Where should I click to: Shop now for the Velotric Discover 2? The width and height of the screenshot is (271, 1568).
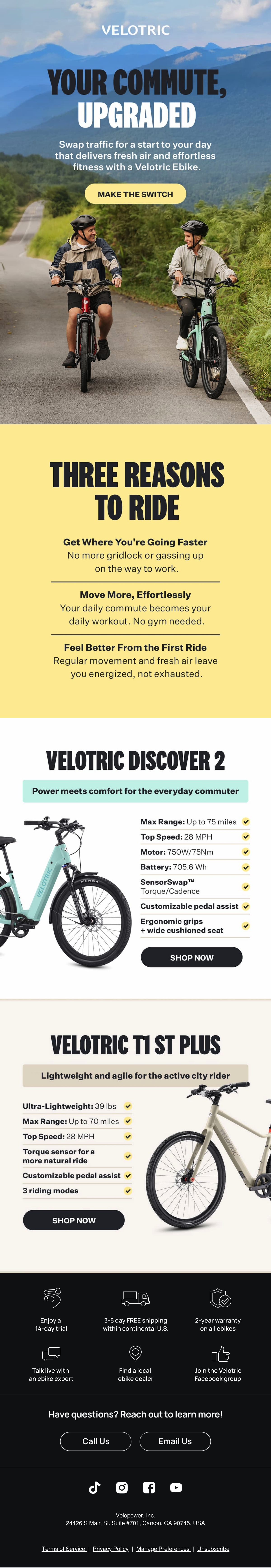click(191, 957)
